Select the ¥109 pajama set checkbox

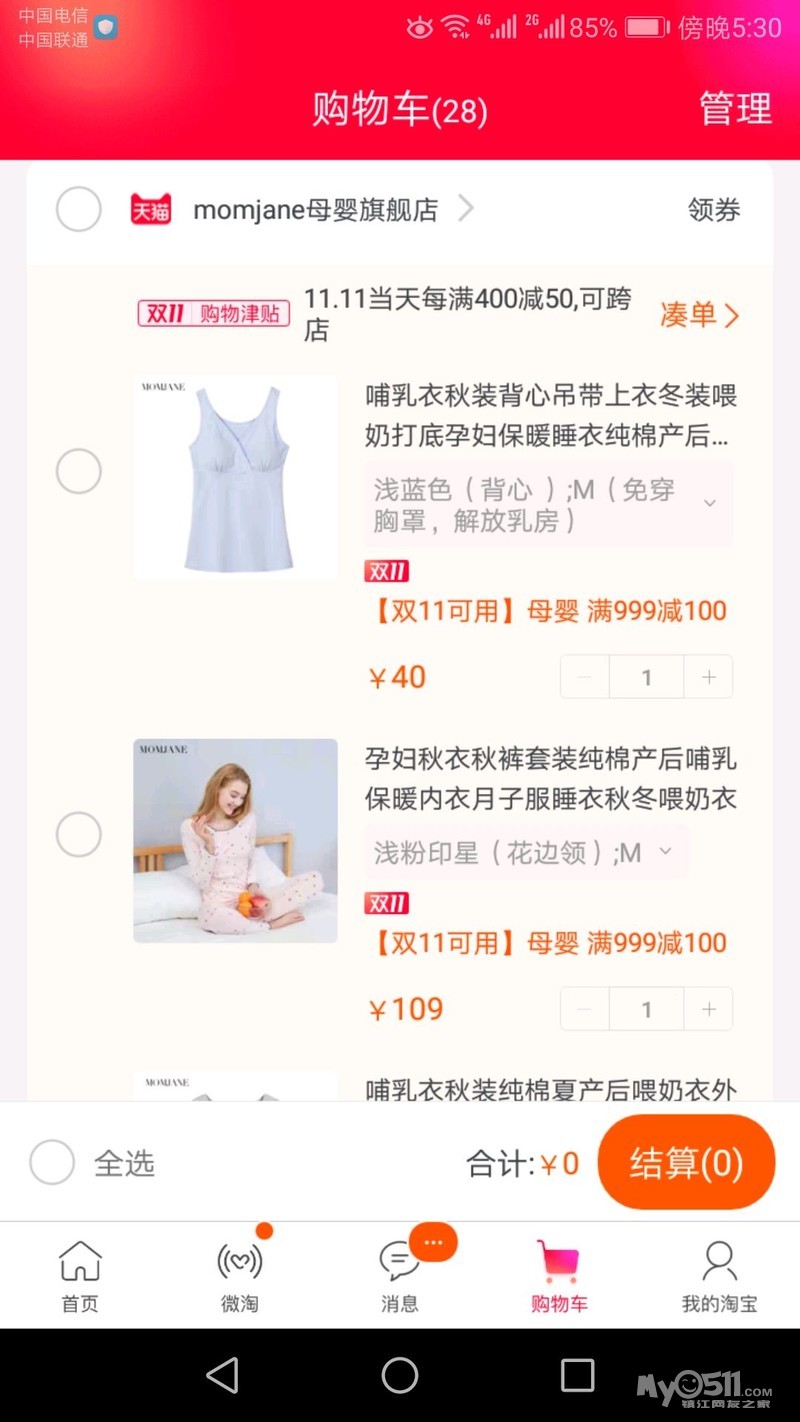point(78,834)
